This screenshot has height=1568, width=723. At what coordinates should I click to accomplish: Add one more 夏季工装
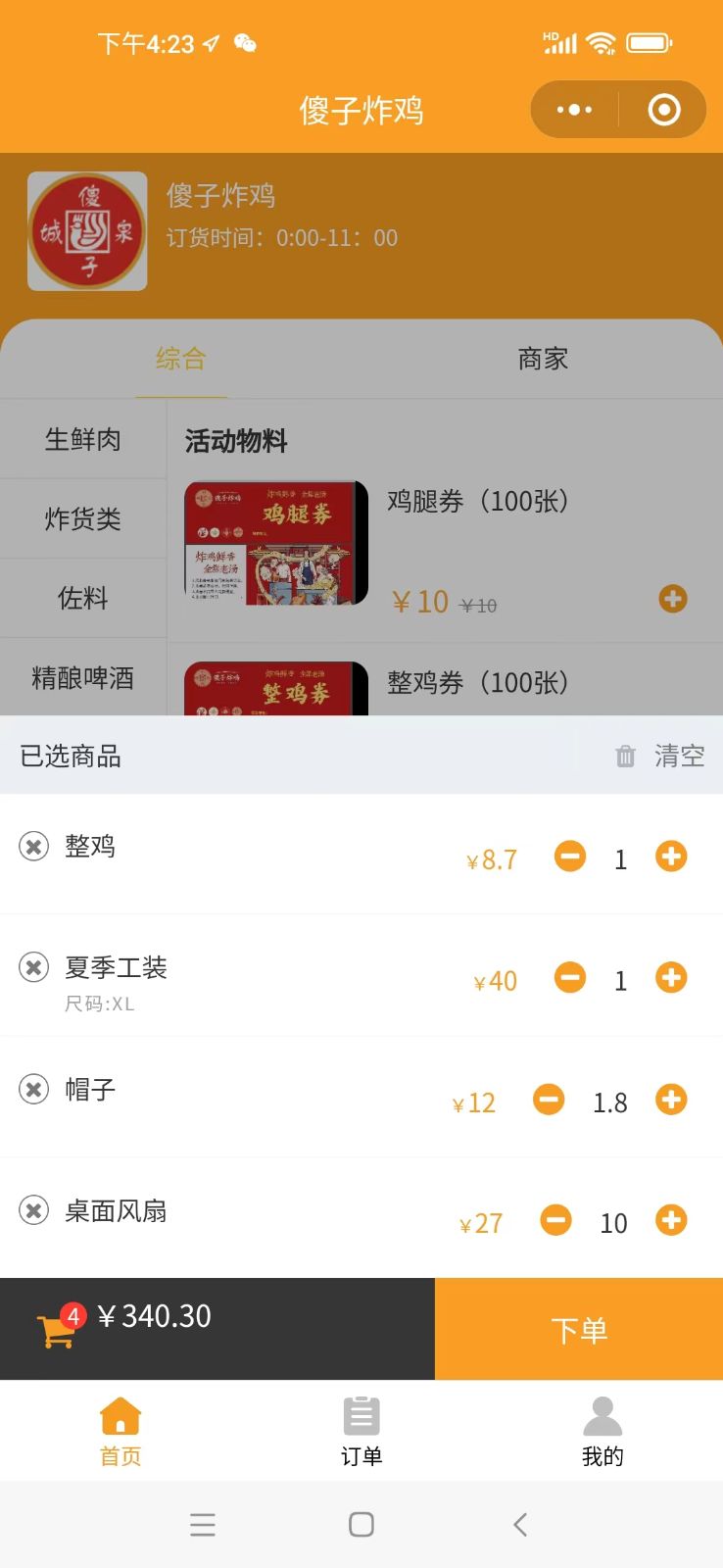click(x=671, y=978)
